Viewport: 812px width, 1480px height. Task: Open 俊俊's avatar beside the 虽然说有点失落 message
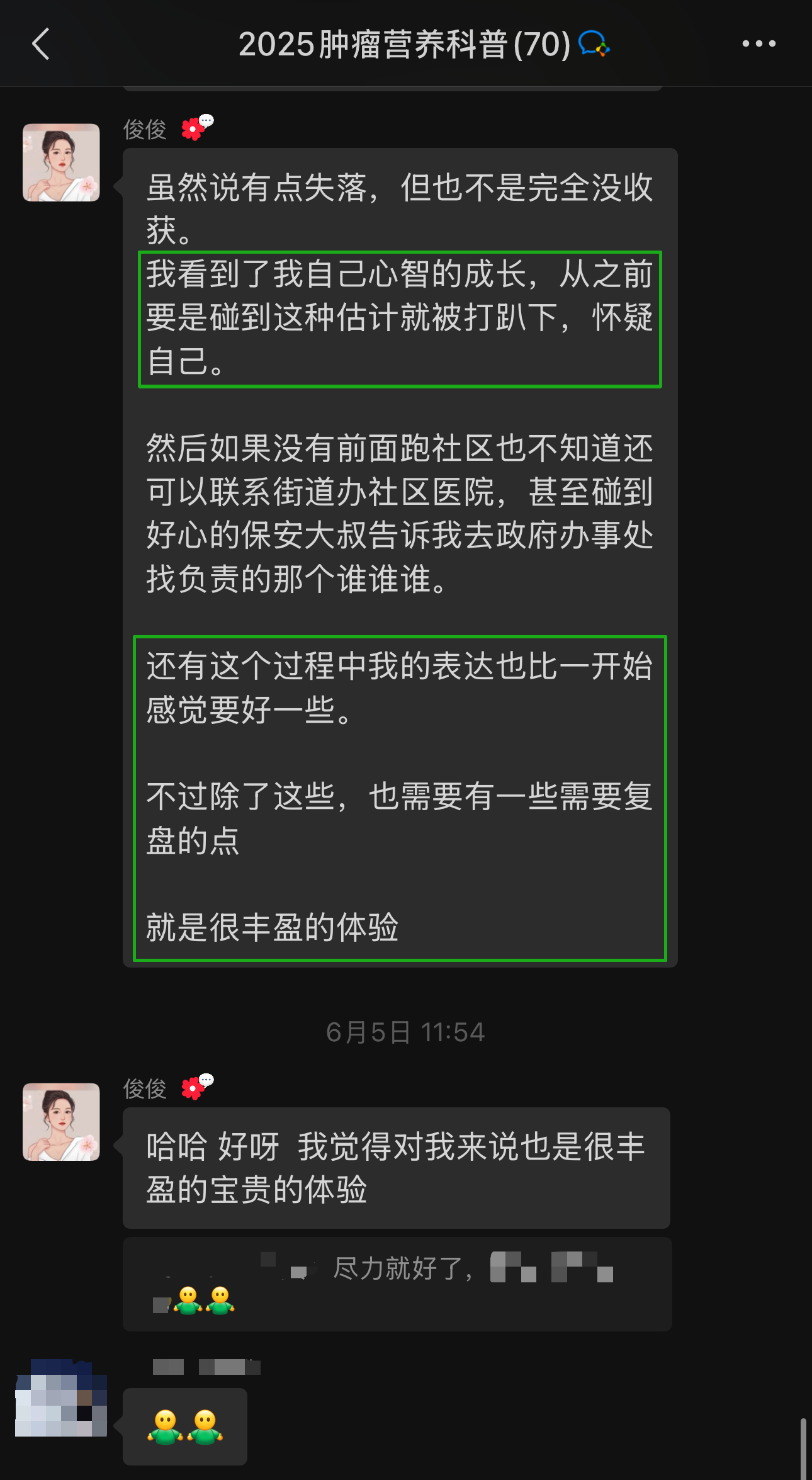click(61, 162)
